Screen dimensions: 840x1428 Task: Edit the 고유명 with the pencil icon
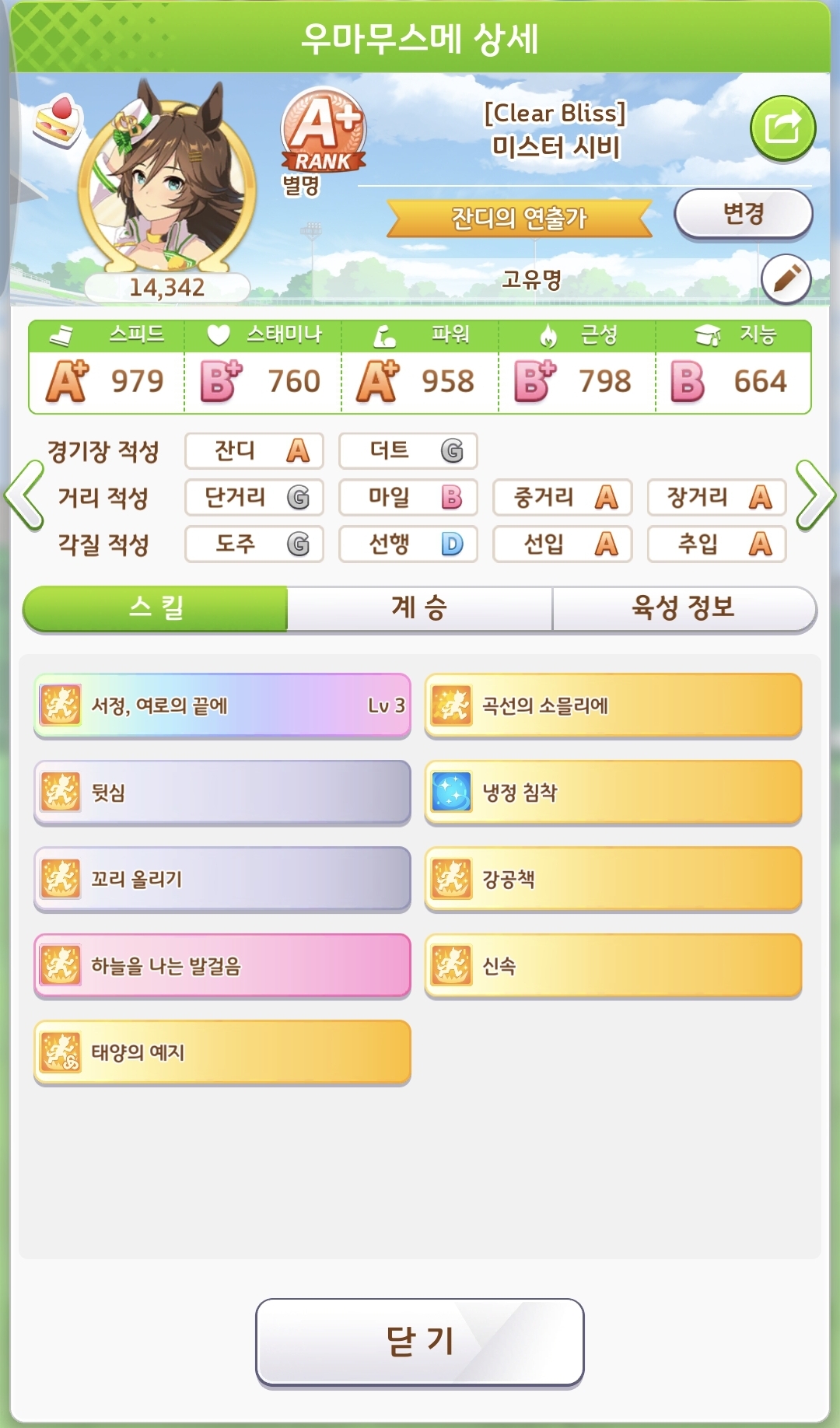pyautogui.click(x=786, y=278)
